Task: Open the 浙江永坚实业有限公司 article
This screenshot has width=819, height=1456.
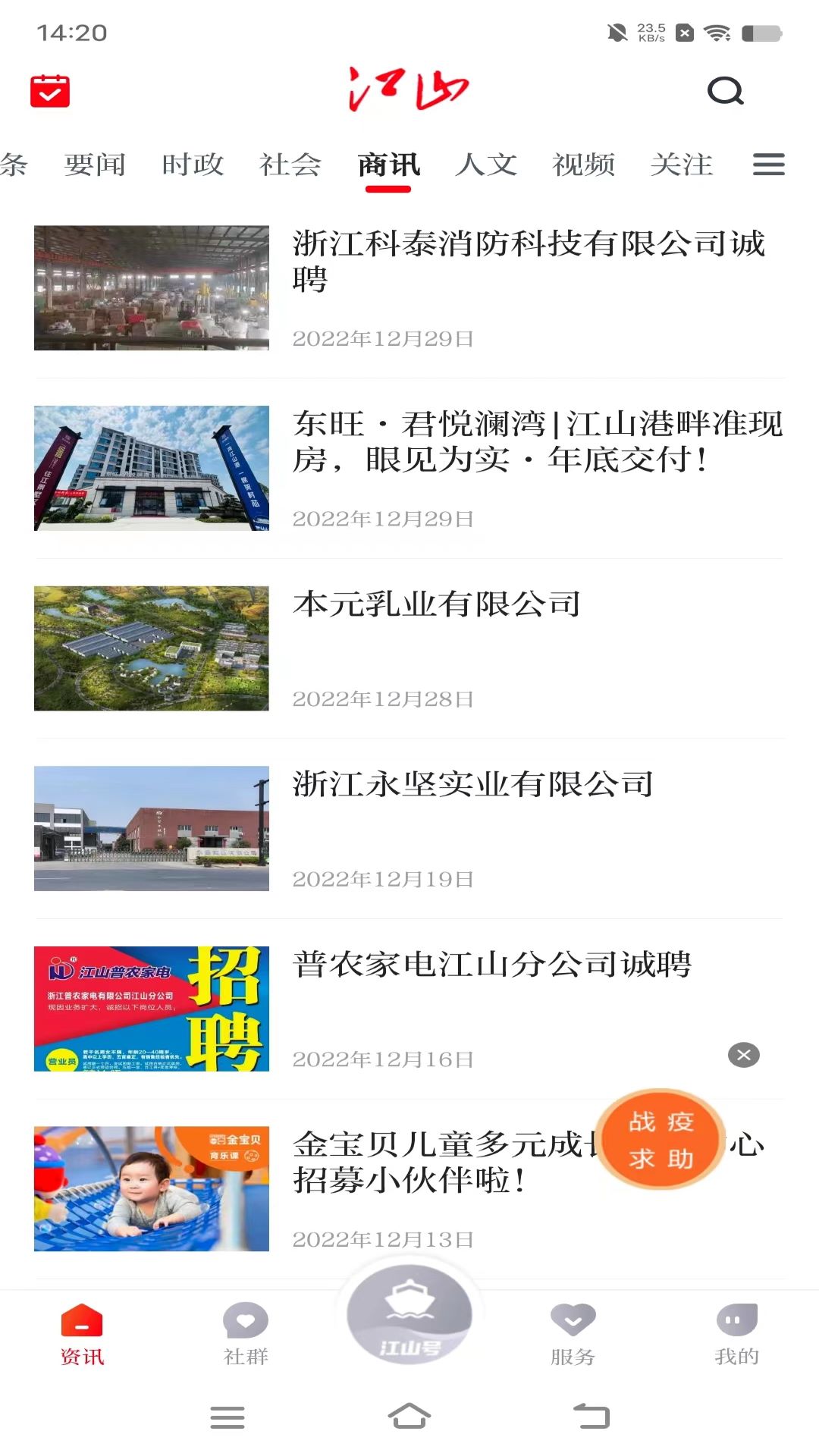Action: point(473,785)
